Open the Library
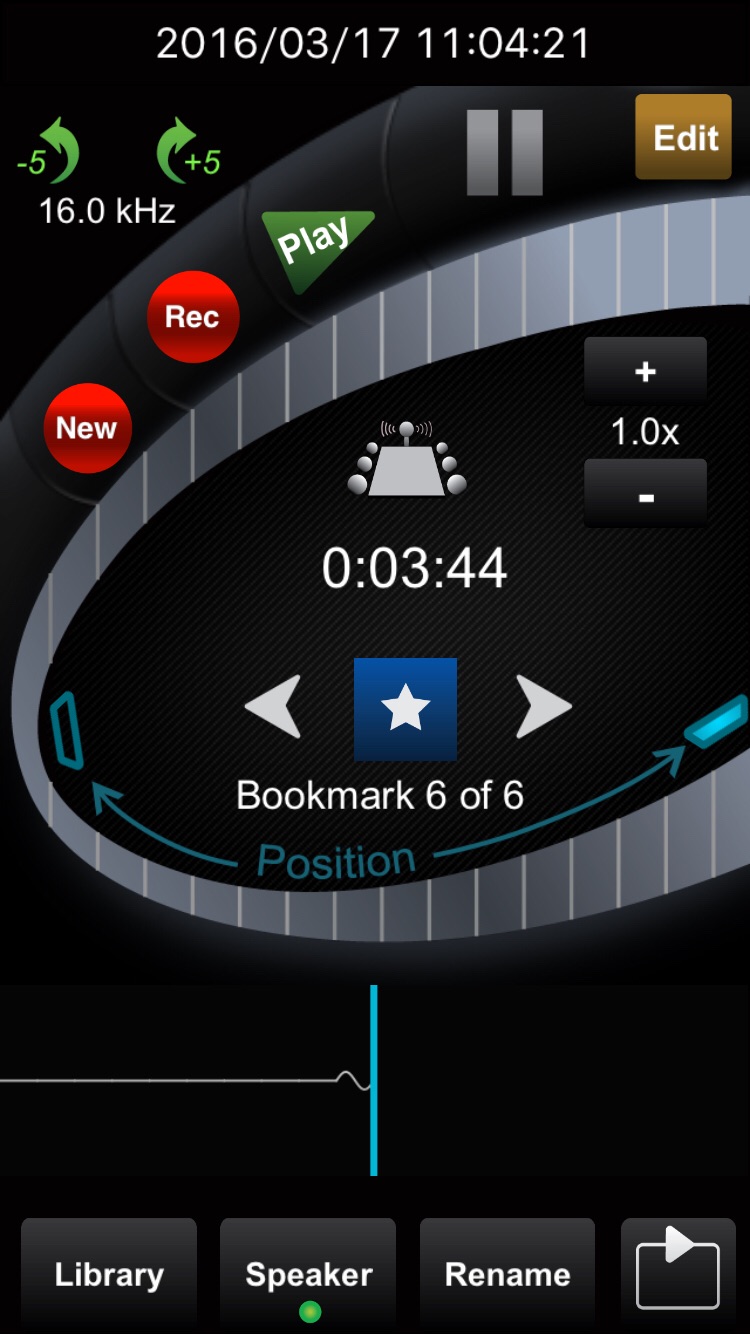750x1334 pixels. tap(109, 1274)
